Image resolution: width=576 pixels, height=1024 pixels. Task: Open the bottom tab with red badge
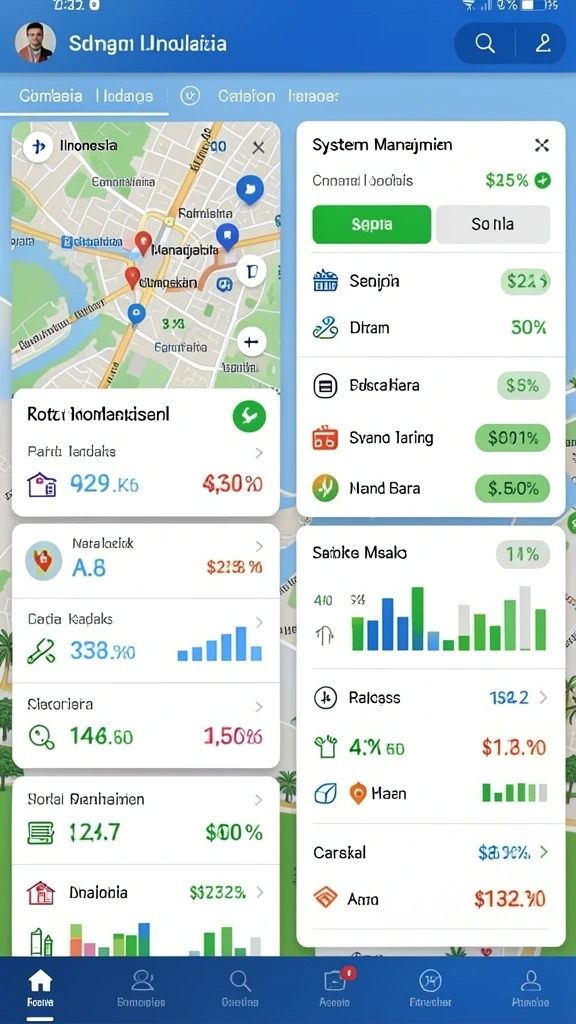(x=335, y=989)
